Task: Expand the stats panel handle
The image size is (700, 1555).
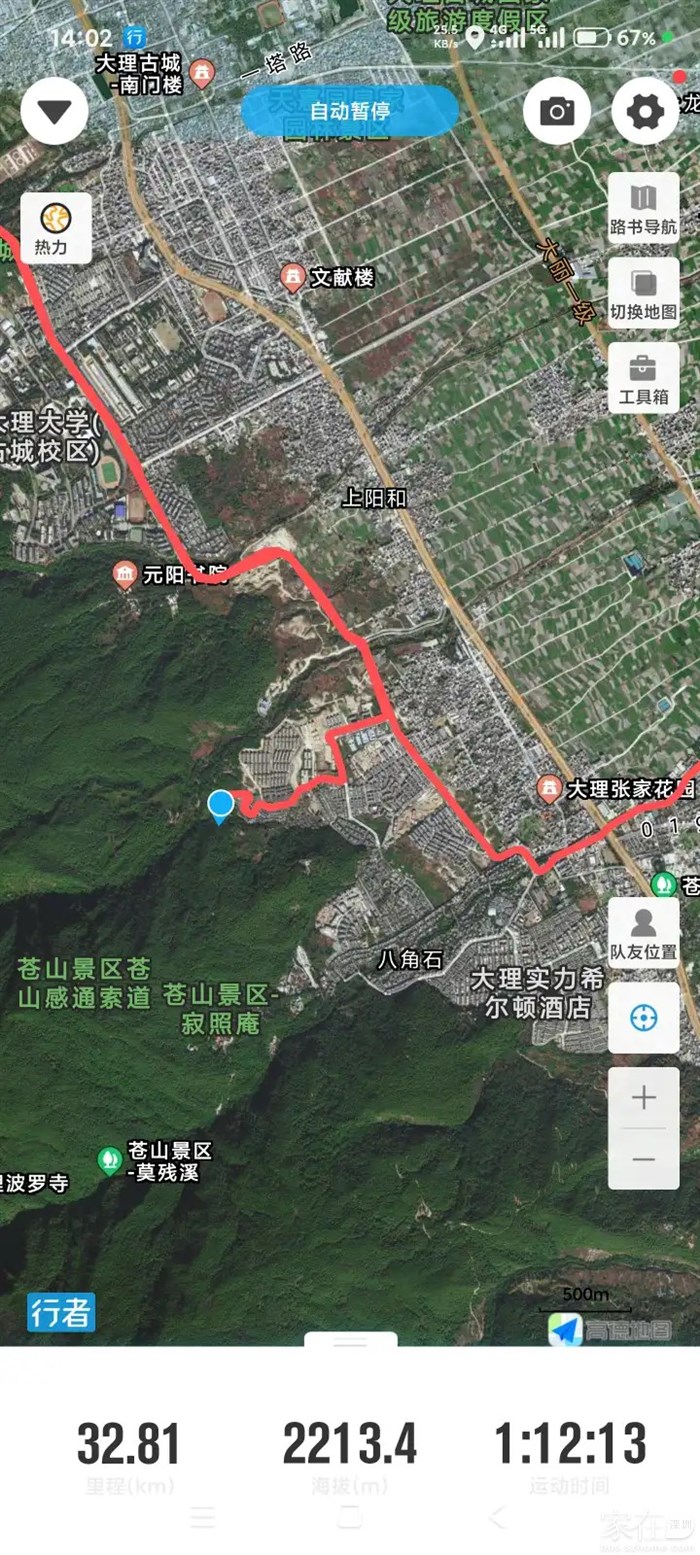Action: [350, 1341]
